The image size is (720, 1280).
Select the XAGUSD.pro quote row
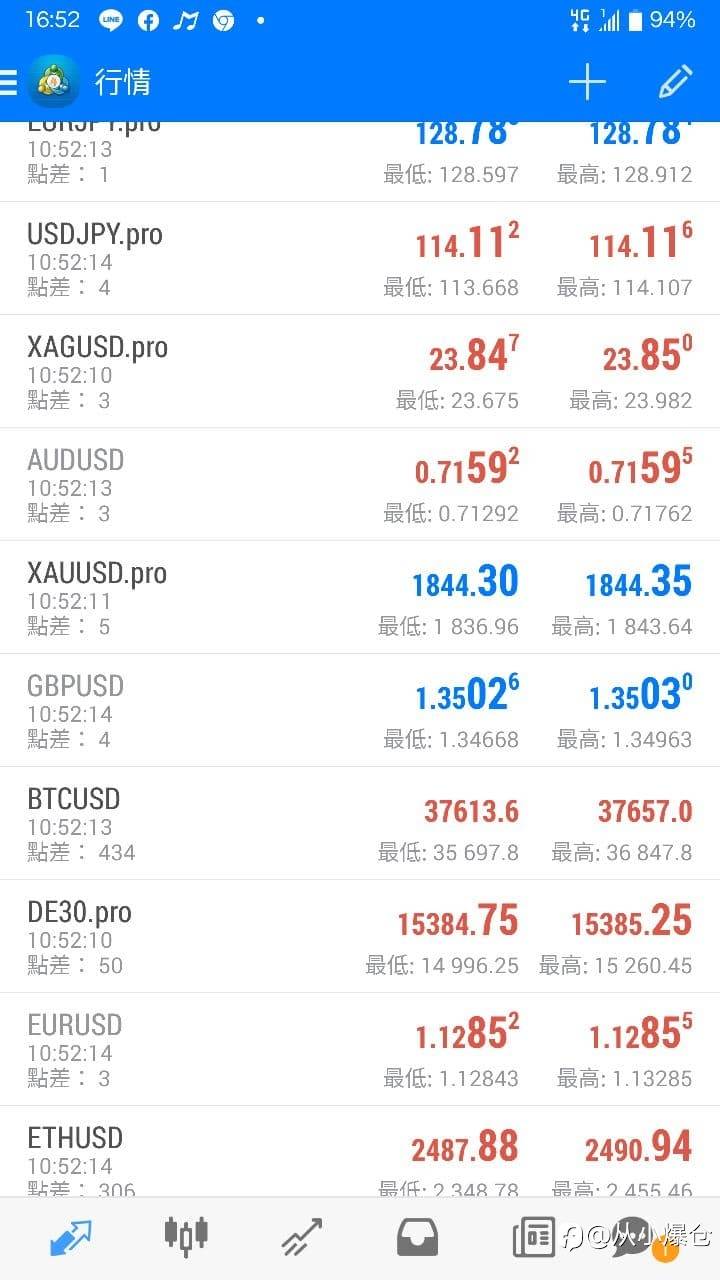pyautogui.click(x=360, y=372)
